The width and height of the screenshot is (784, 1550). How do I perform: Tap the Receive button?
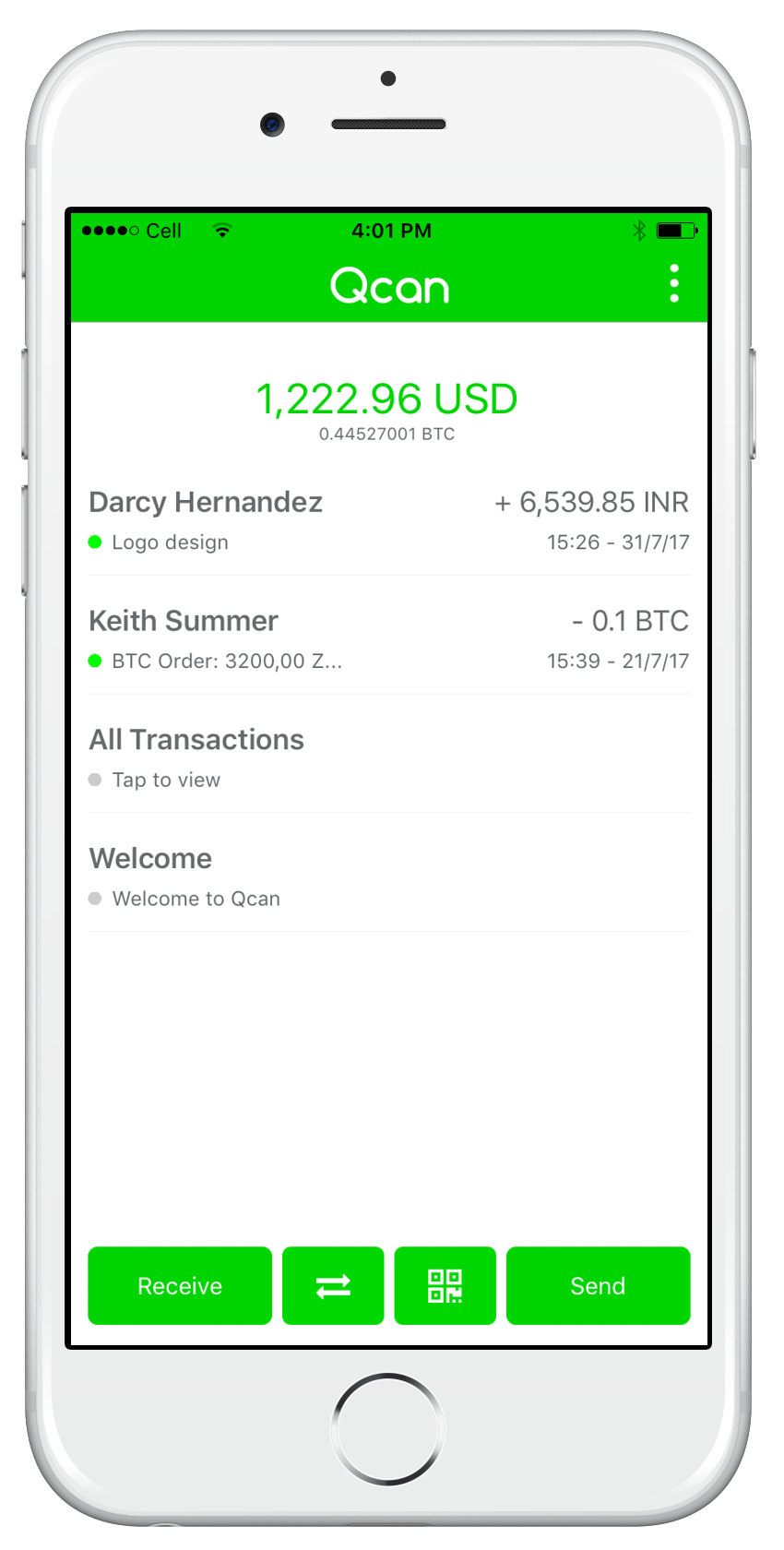(180, 1285)
